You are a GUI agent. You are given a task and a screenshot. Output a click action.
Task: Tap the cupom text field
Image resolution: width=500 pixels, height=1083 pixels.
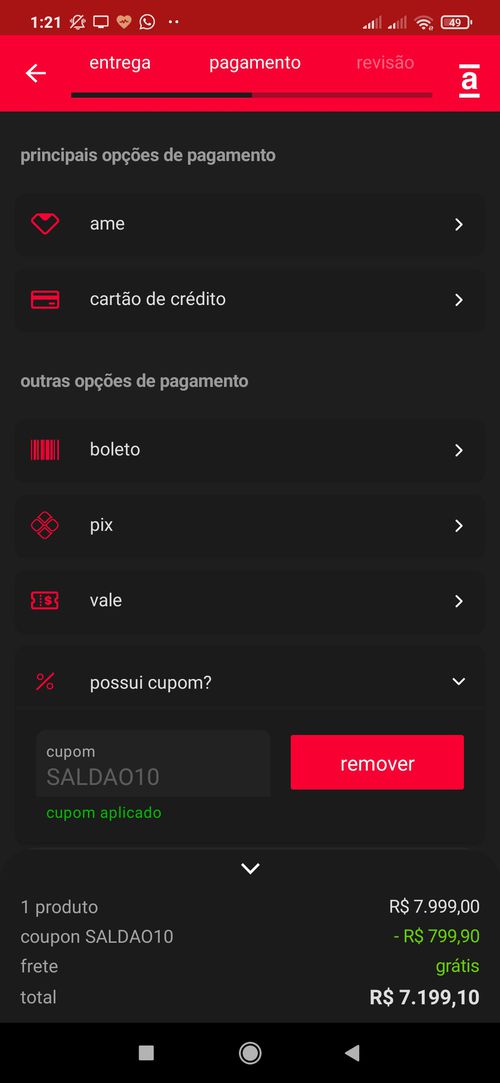pos(153,763)
